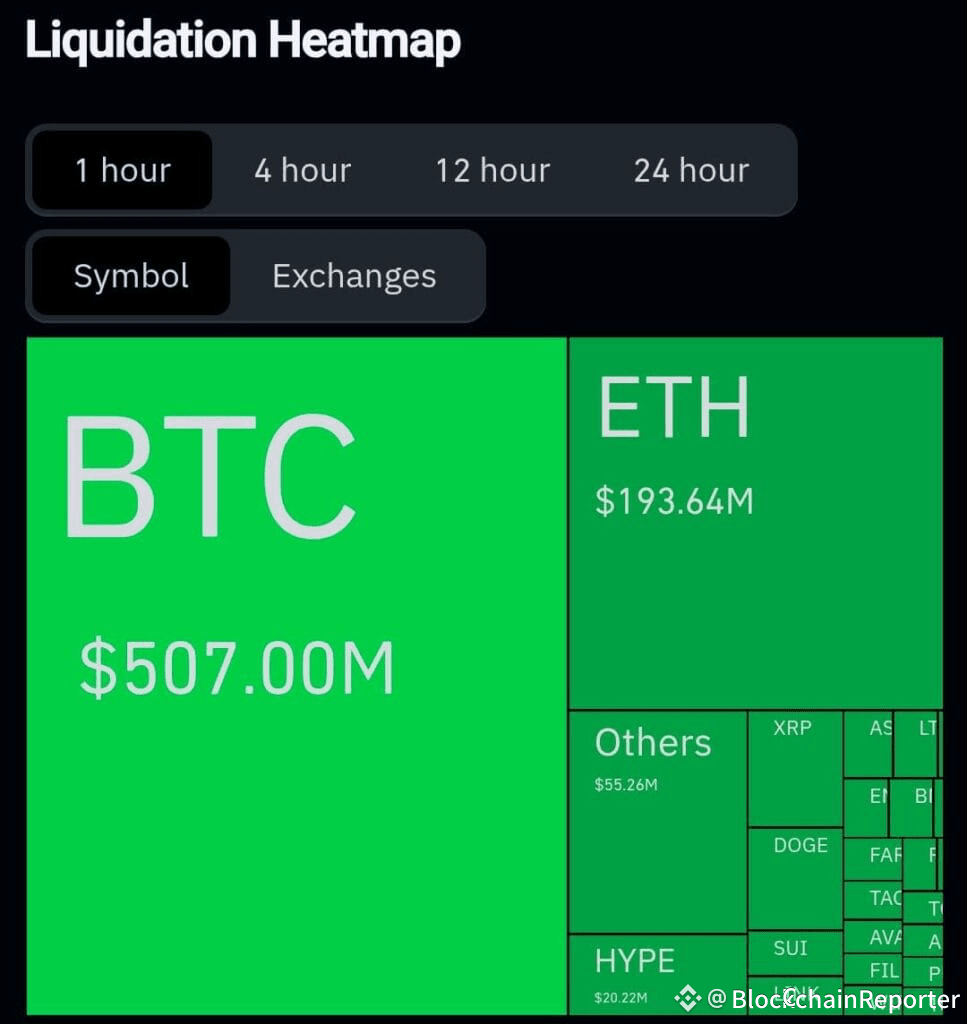Tap the XRP heatmap tile
Image resolution: width=967 pixels, height=1024 pixels.
click(795, 769)
